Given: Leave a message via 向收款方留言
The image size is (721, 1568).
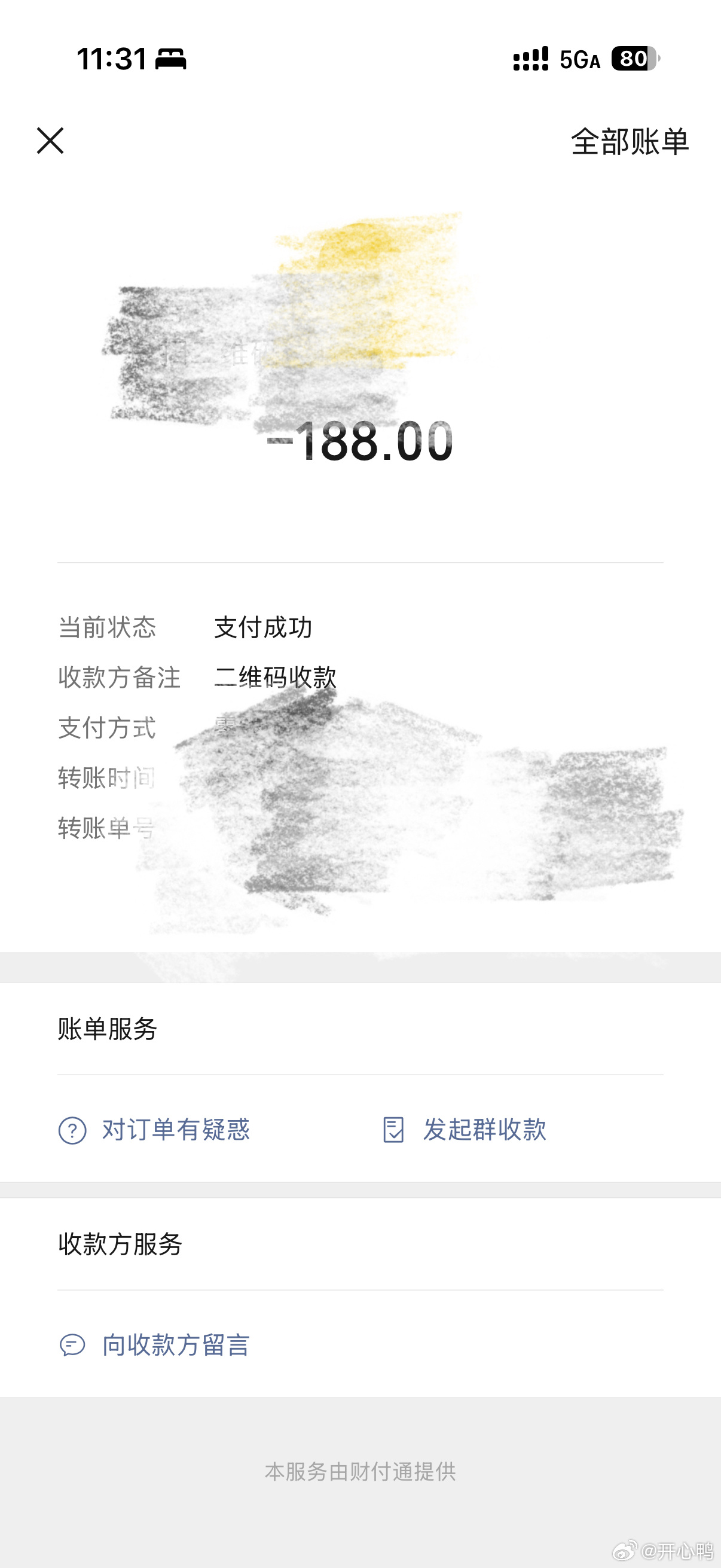Looking at the screenshot, I should pos(155,1344).
